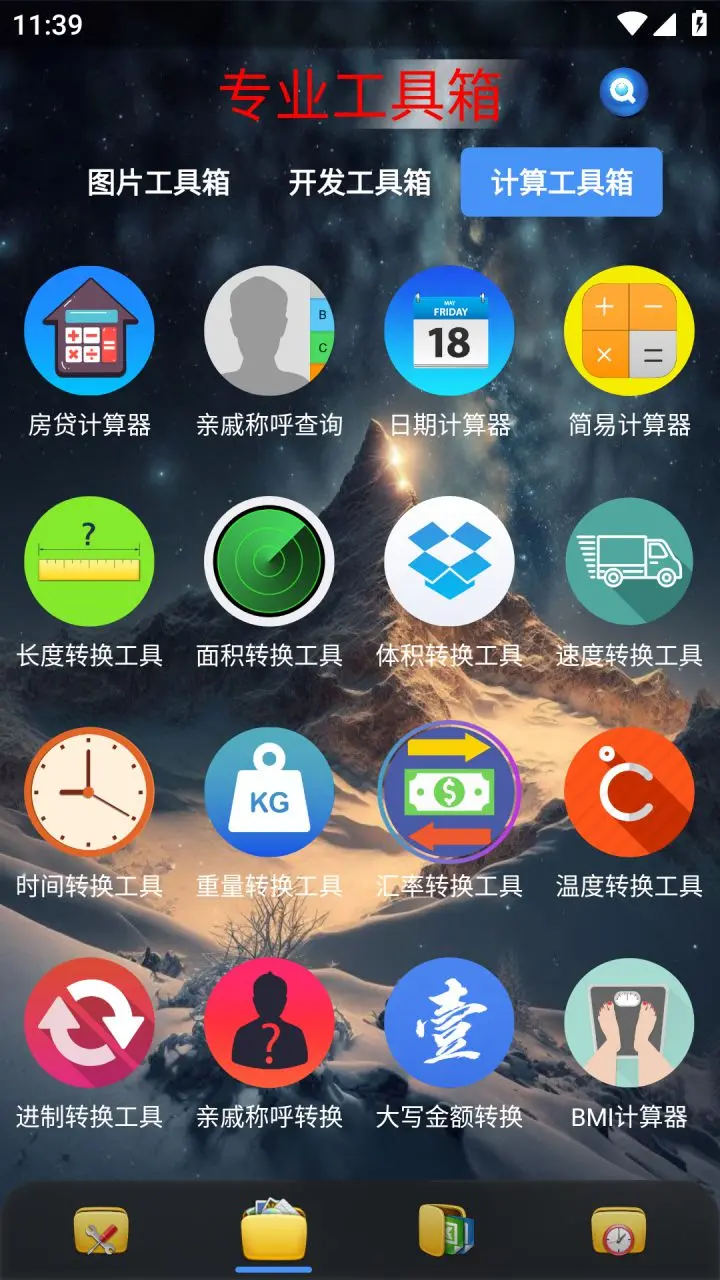Switch to the 开发工具箱 tab
This screenshot has width=720, height=1280.
(x=361, y=183)
